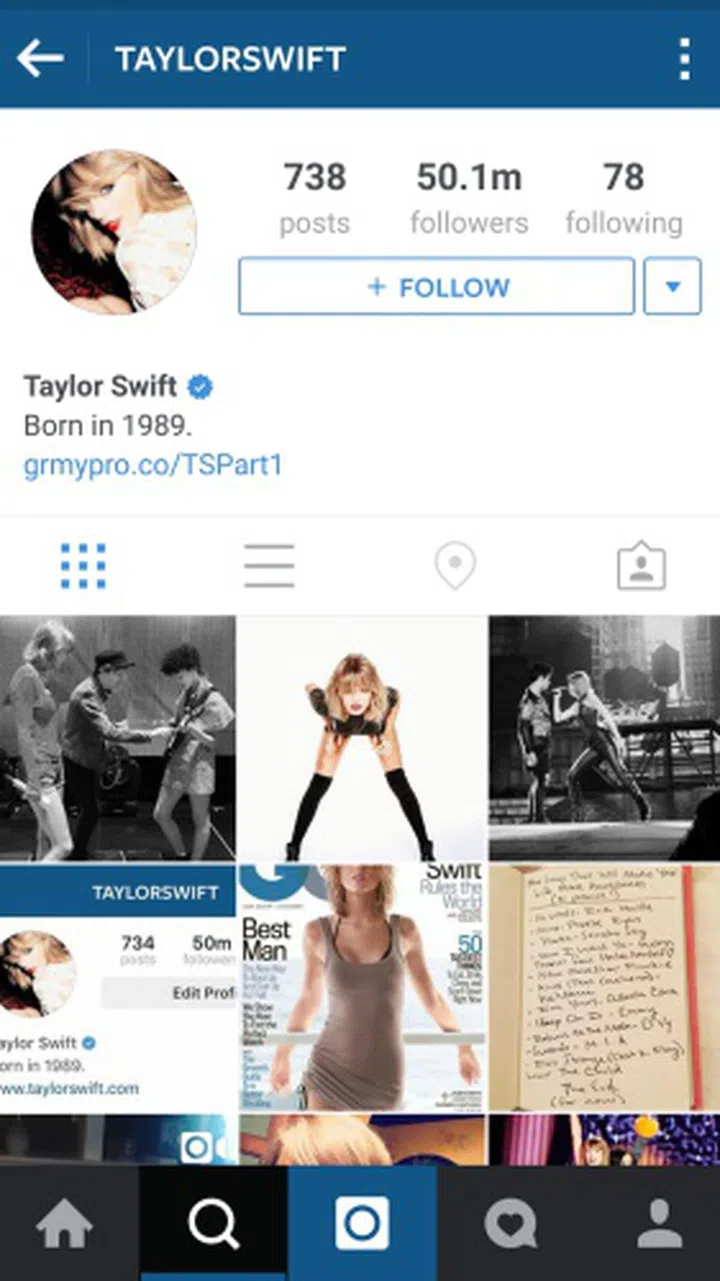720x1281 pixels.
Task: View the followers list
Action: (x=469, y=198)
